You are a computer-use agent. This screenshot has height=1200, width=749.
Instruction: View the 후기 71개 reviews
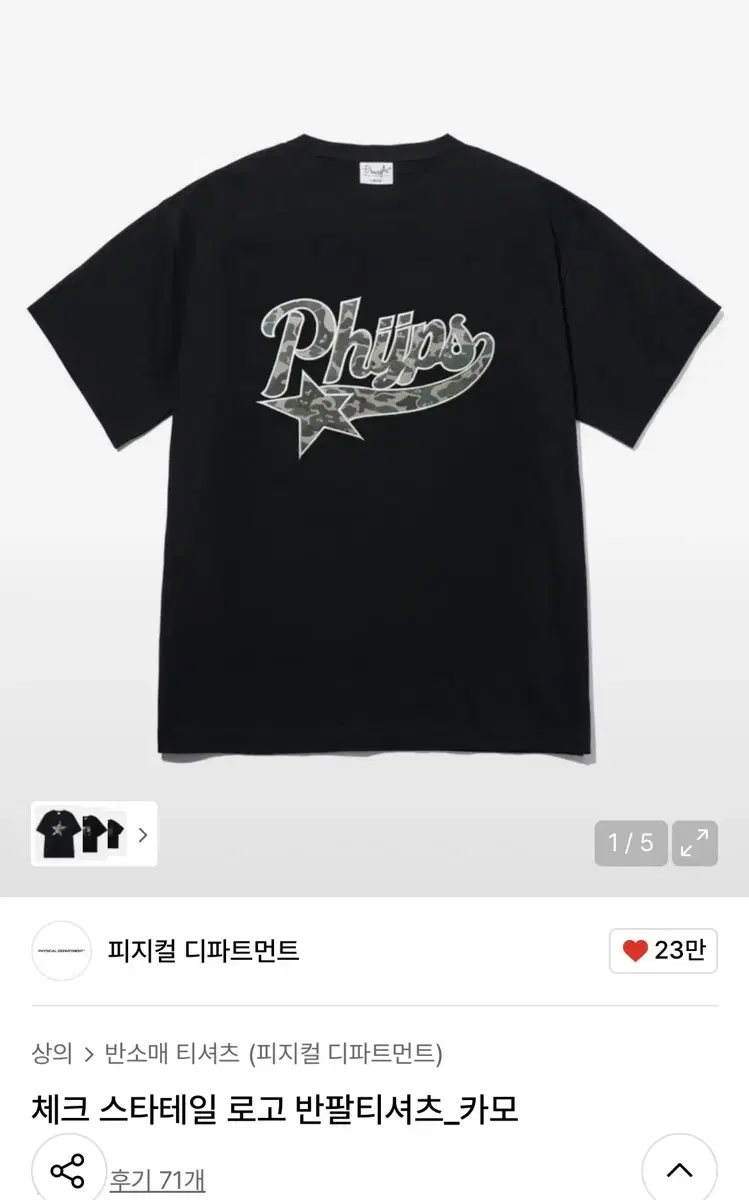coord(157,1180)
